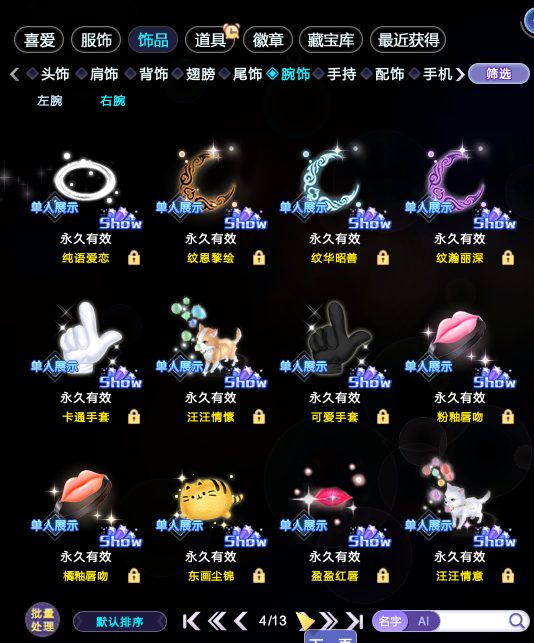This screenshot has height=643, width=534.
Task: Tap the search magnifier icon
Action: (517, 621)
